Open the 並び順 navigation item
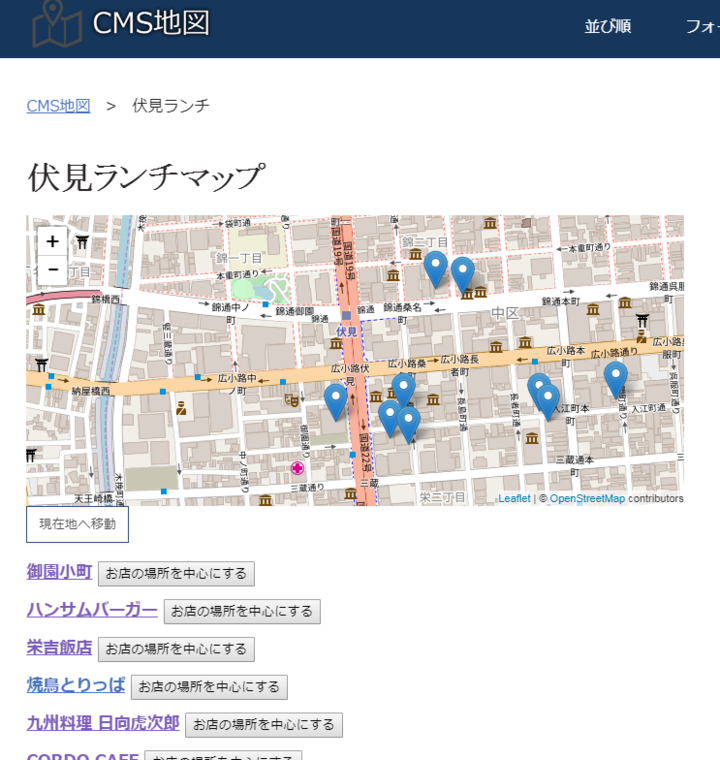Screen dimensions: 720x760 coord(611,27)
